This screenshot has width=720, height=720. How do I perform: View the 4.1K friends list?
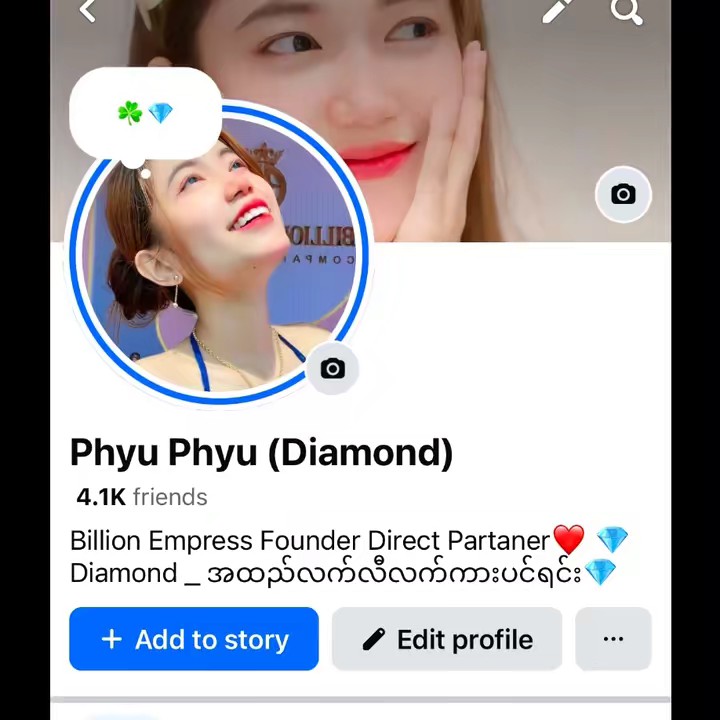[x=142, y=497]
